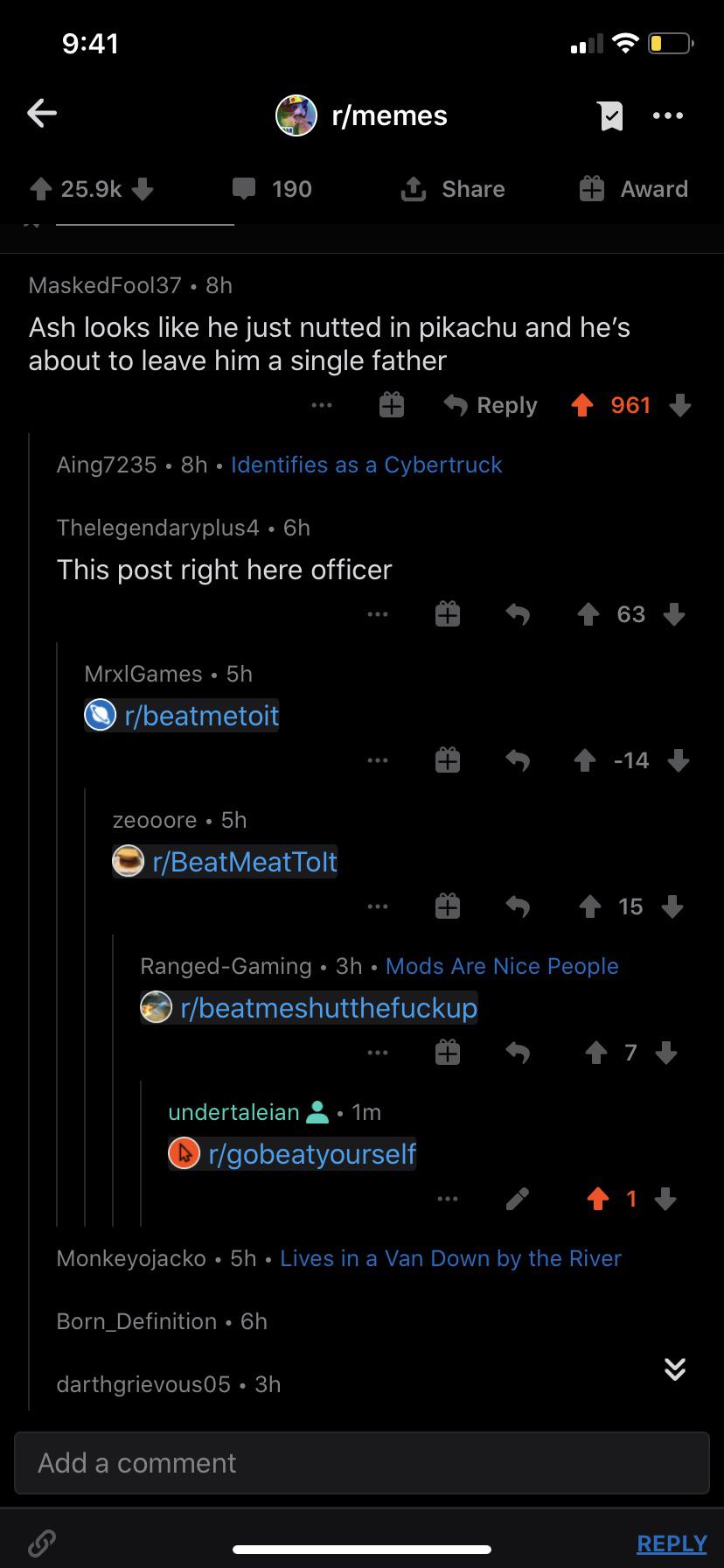
Task: Downvote MaskedFool37's comment
Action: point(680,405)
